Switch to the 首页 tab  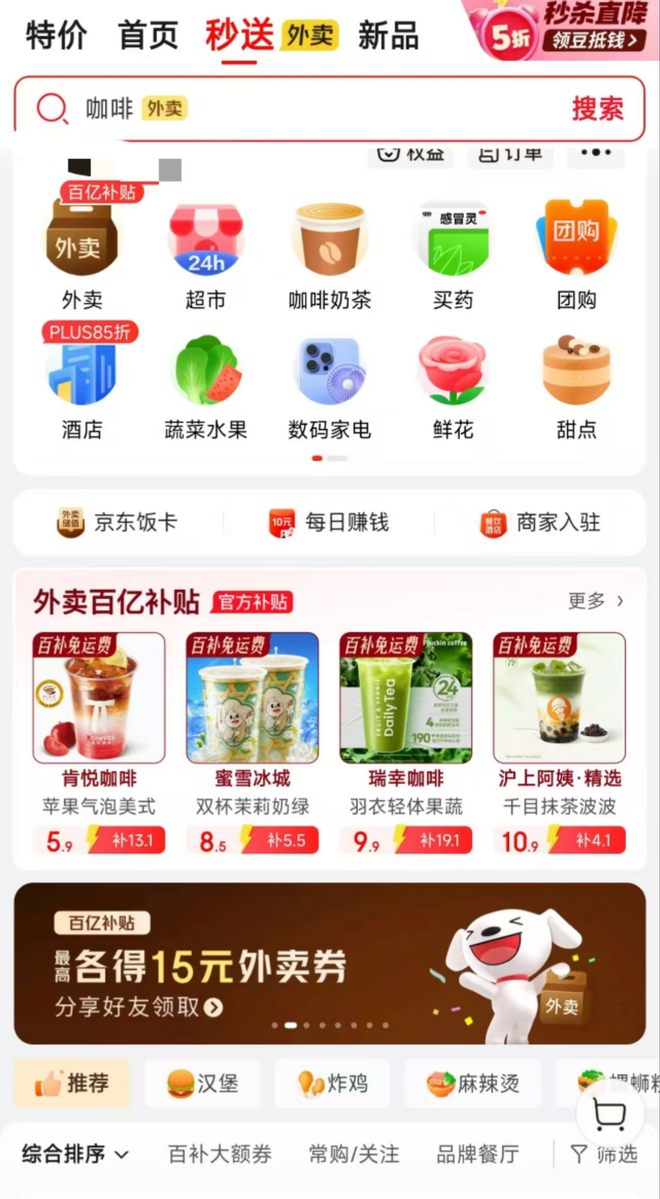click(x=148, y=35)
